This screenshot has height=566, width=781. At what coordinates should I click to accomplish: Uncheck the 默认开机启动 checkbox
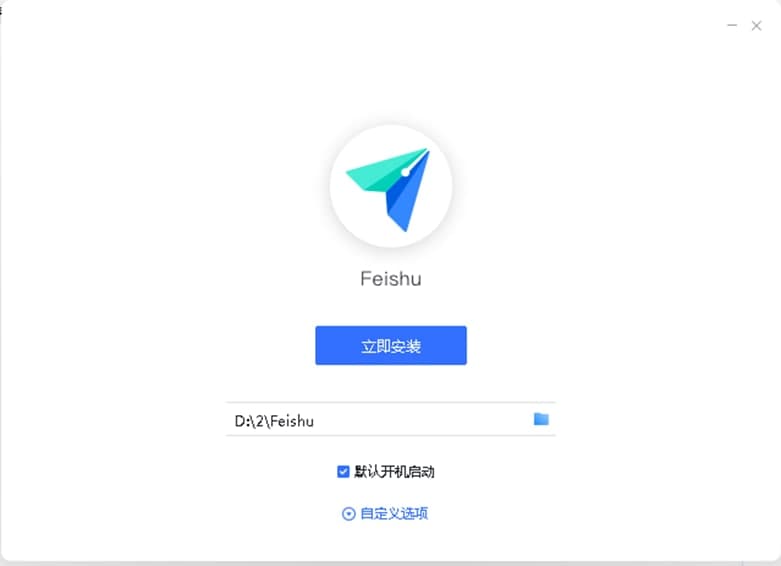coord(343,471)
